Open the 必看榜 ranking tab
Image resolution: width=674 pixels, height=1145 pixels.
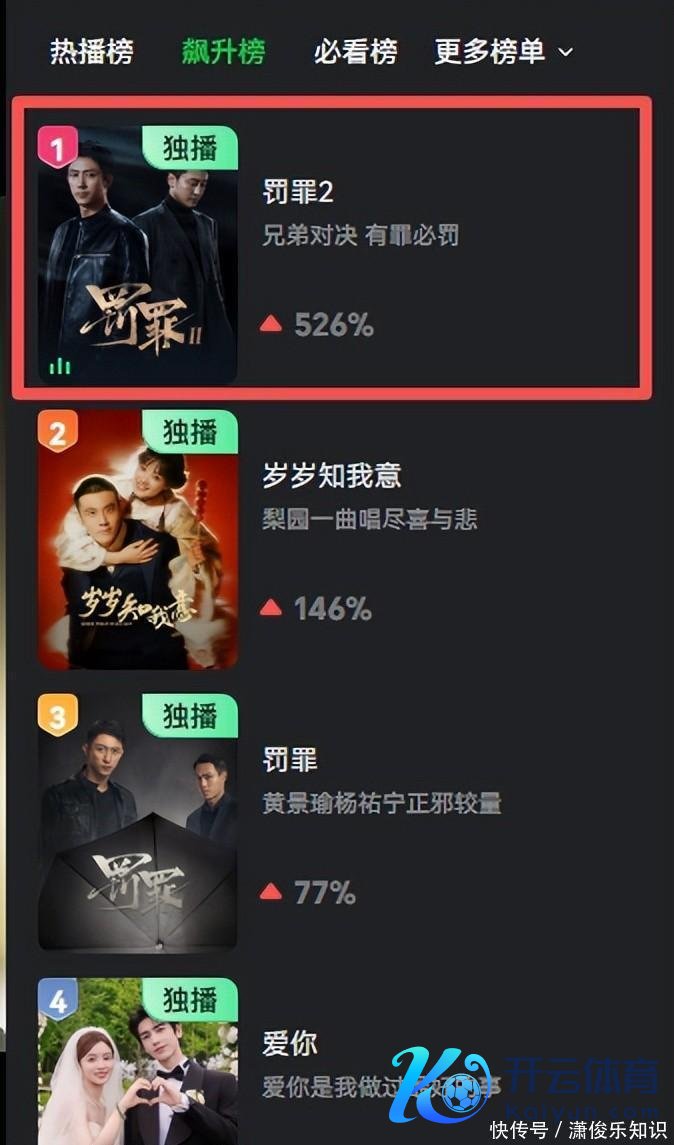click(x=355, y=51)
